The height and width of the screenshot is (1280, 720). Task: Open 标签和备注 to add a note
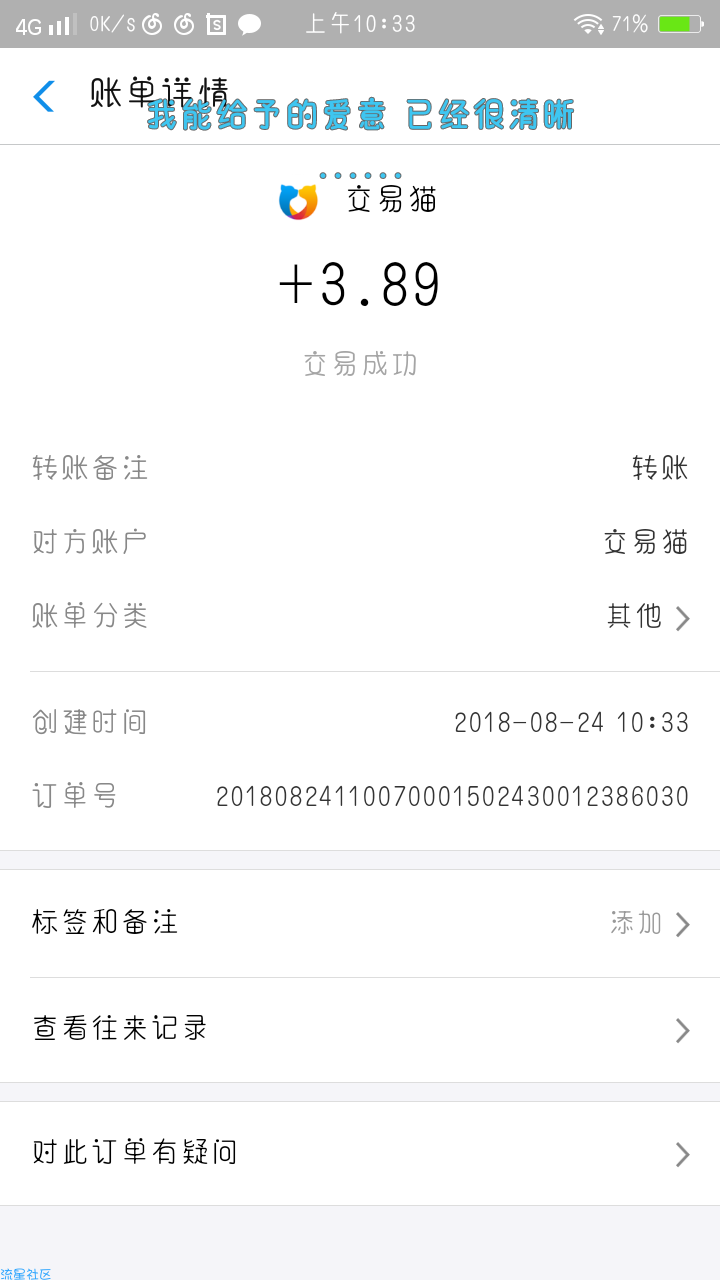tap(360, 923)
